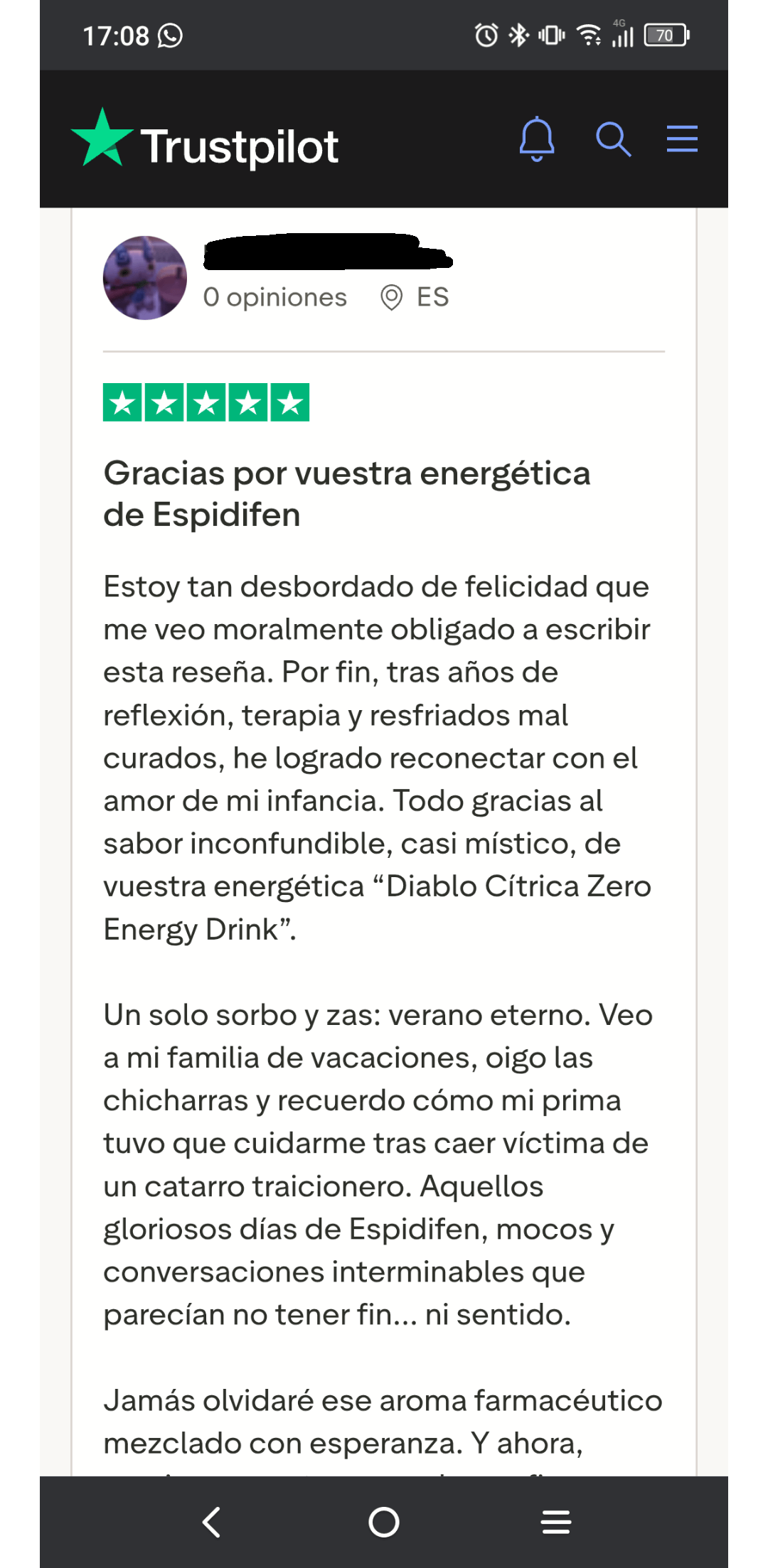
Task: Return to the phone's home screen
Action: click(x=384, y=1522)
